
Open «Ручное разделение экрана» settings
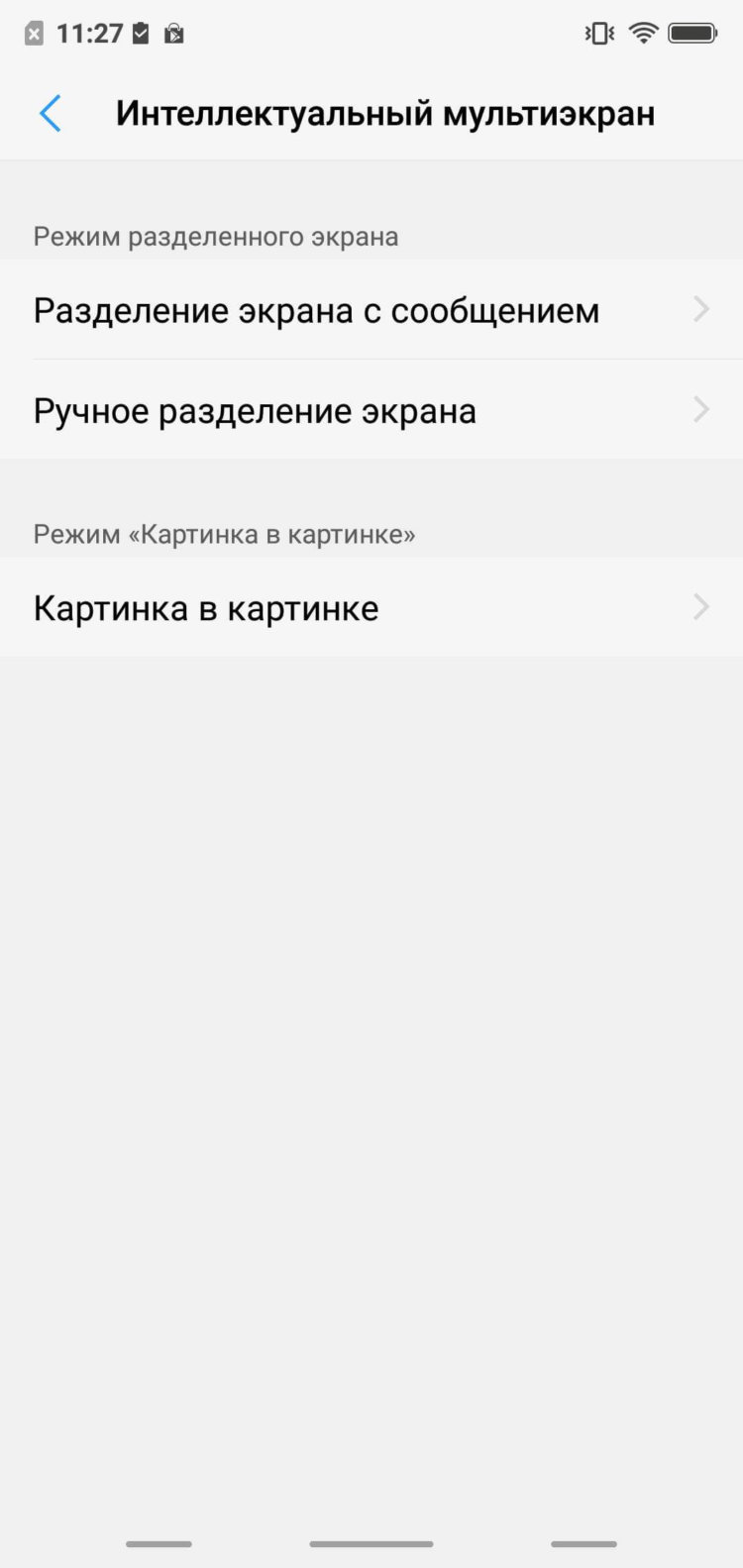[255, 409]
